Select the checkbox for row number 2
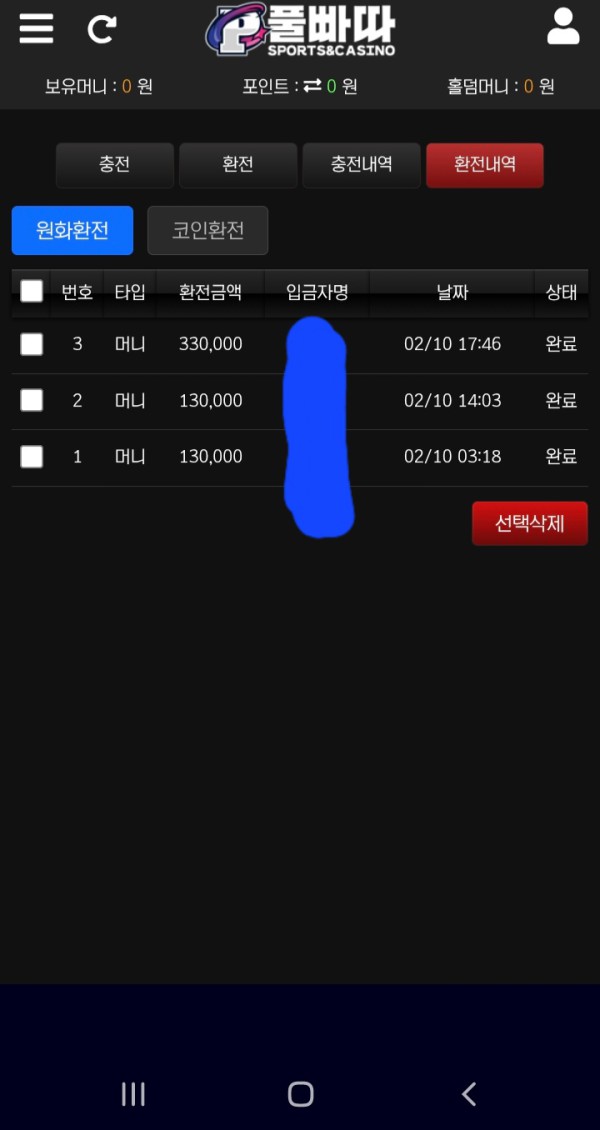The height and width of the screenshot is (1130, 600). coord(32,400)
